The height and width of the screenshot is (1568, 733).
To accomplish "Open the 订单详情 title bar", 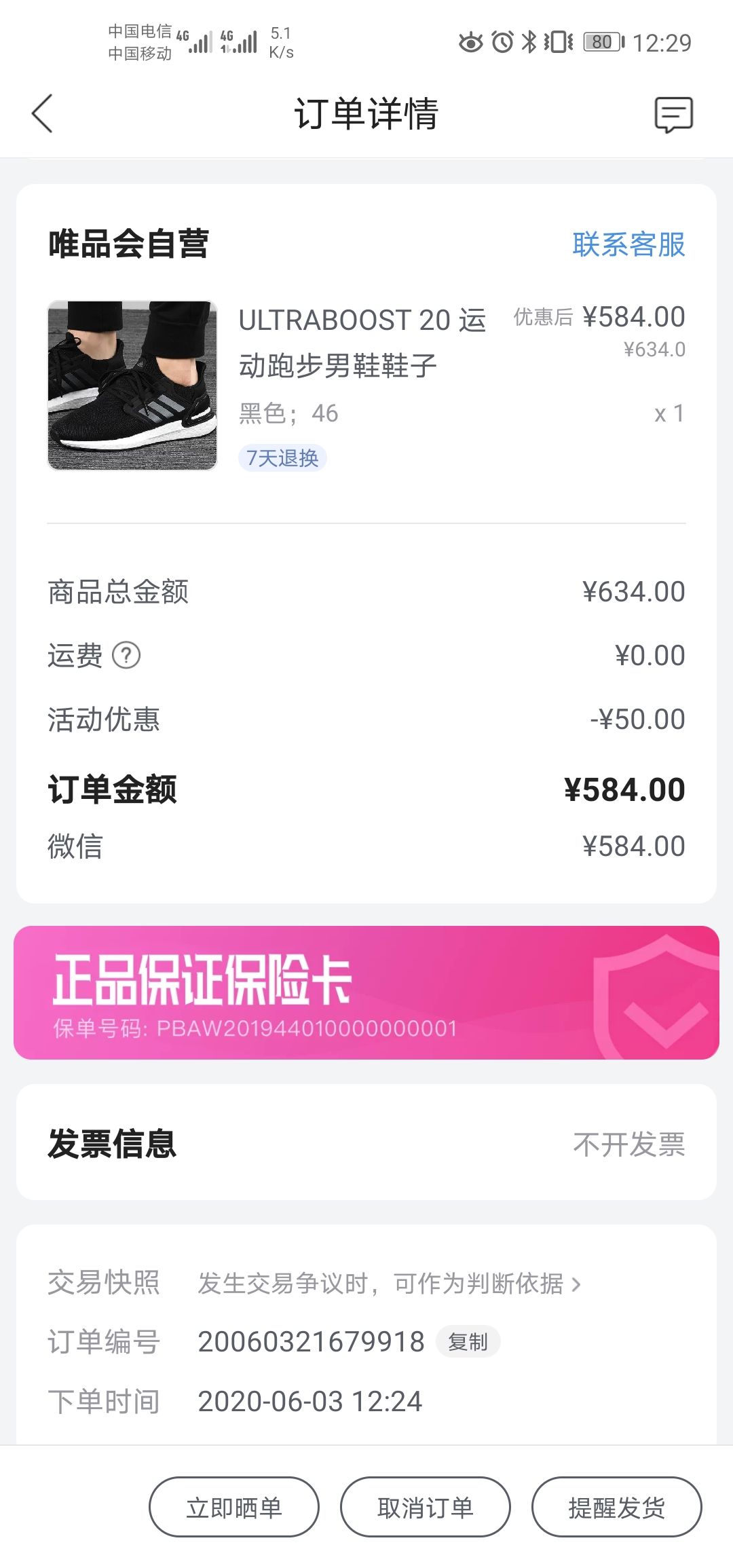I will click(366, 114).
